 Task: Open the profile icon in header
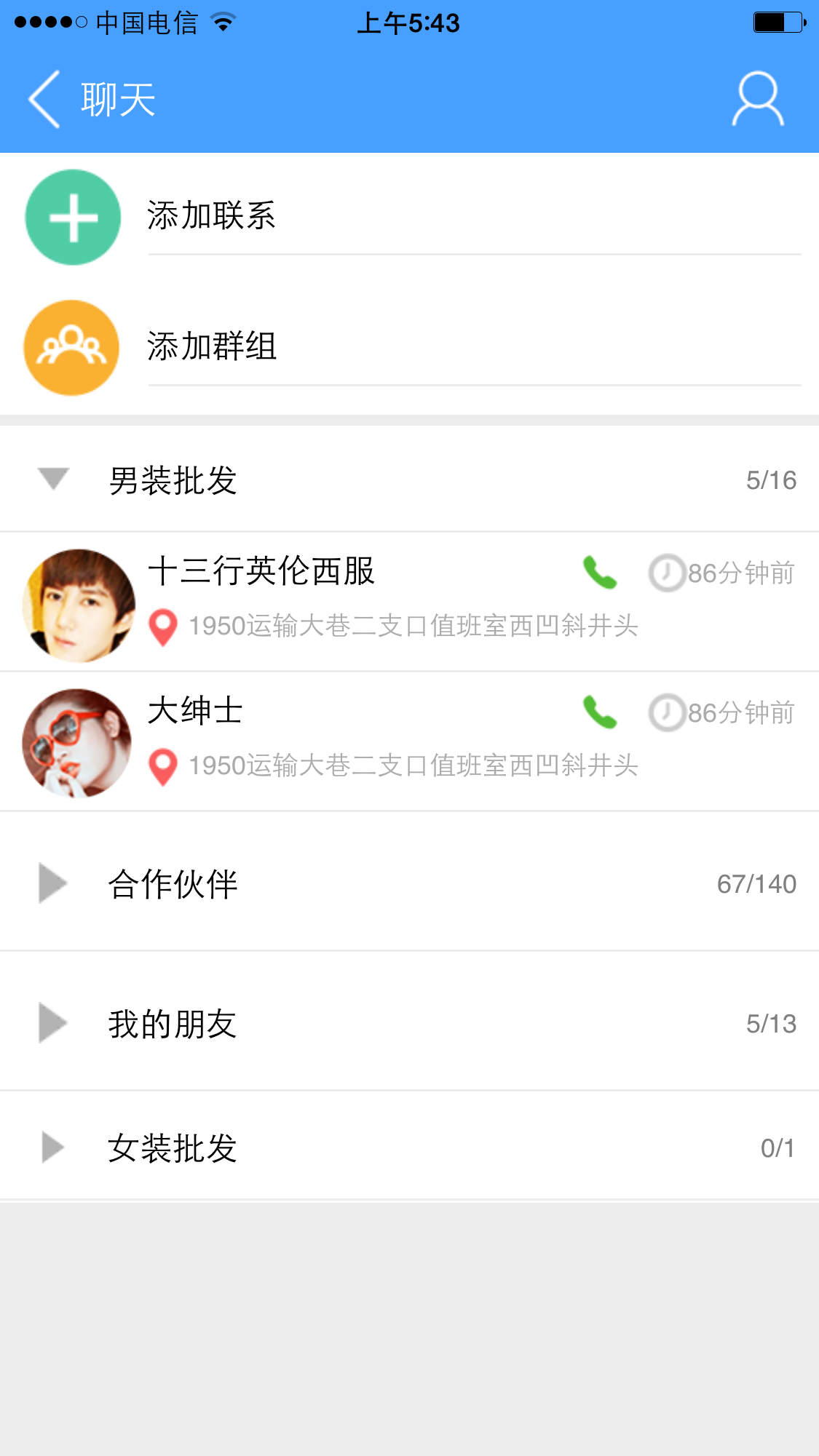[758, 100]
